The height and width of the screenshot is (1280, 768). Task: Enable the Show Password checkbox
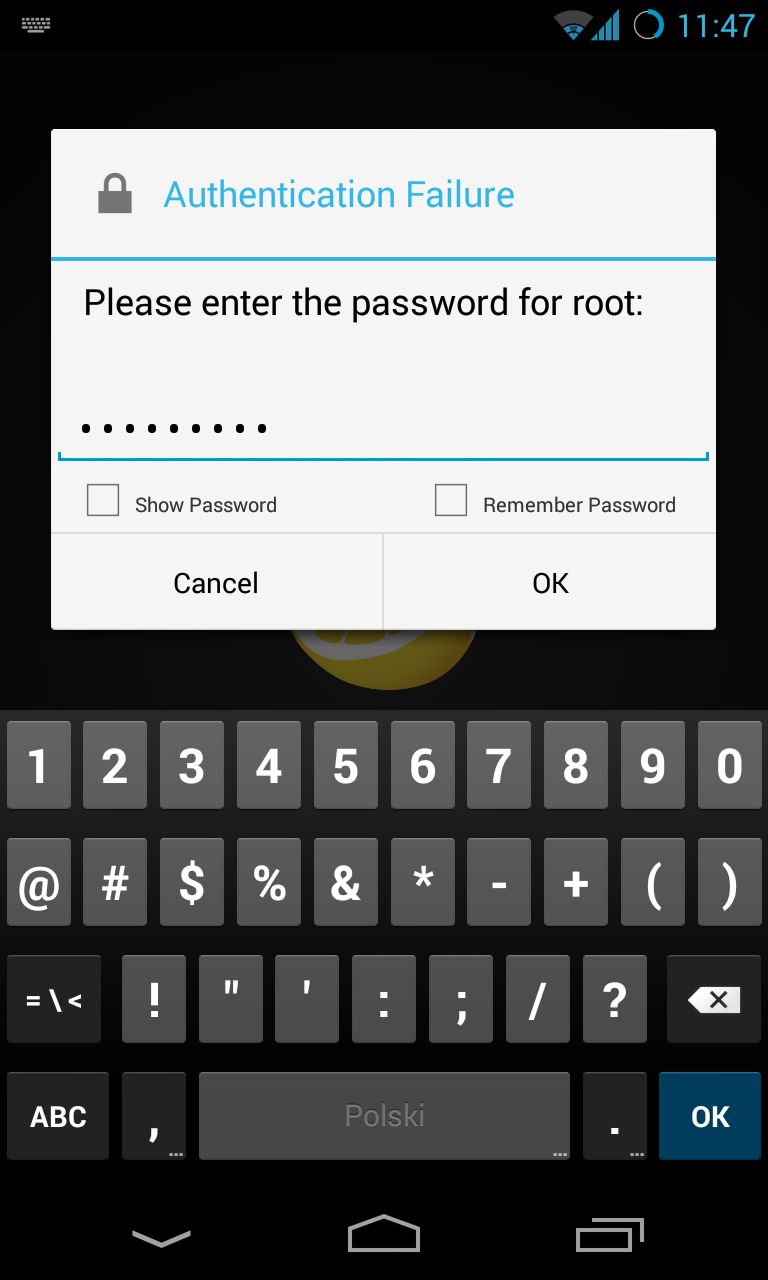pyautogui.click(x=103, y=500)
